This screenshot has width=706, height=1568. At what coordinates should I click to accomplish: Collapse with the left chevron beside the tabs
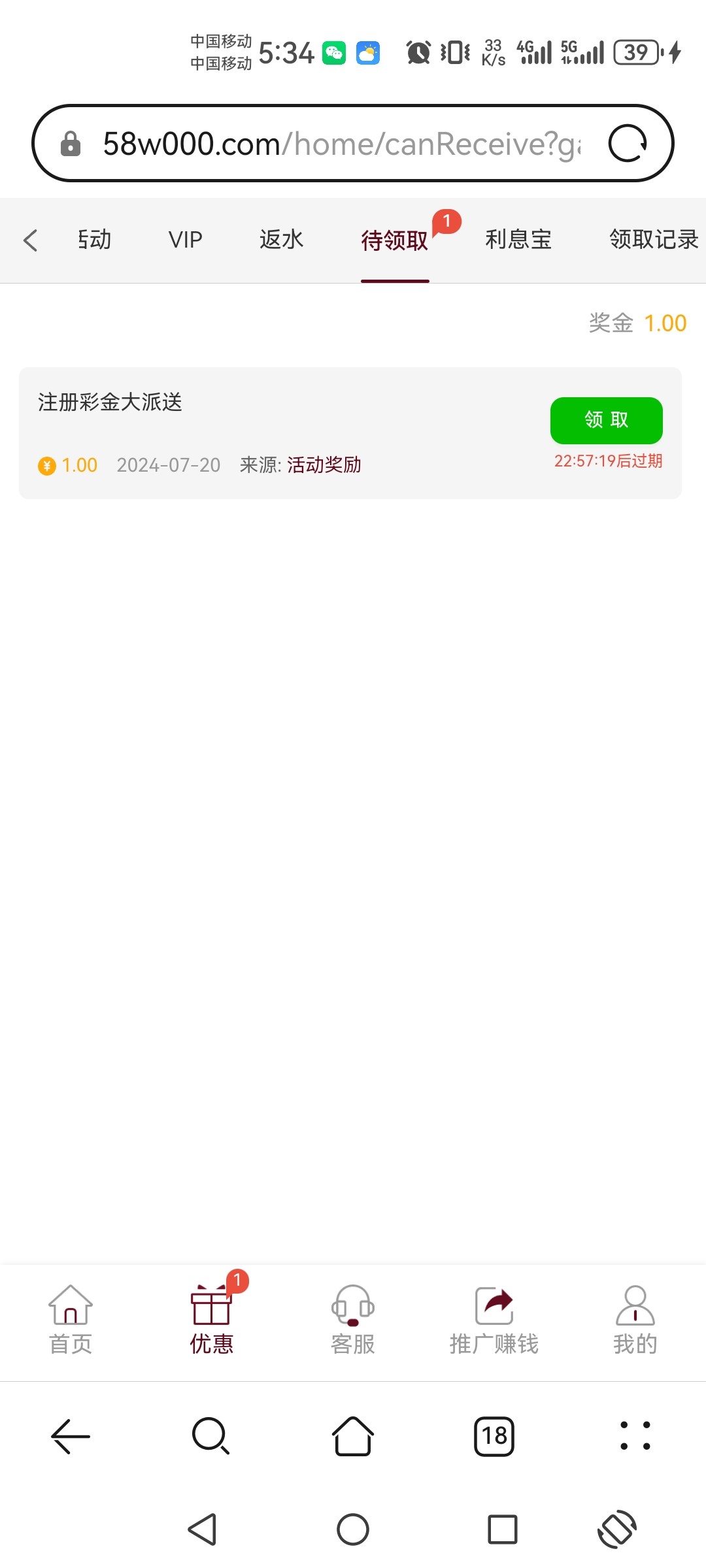coord(30,240)
